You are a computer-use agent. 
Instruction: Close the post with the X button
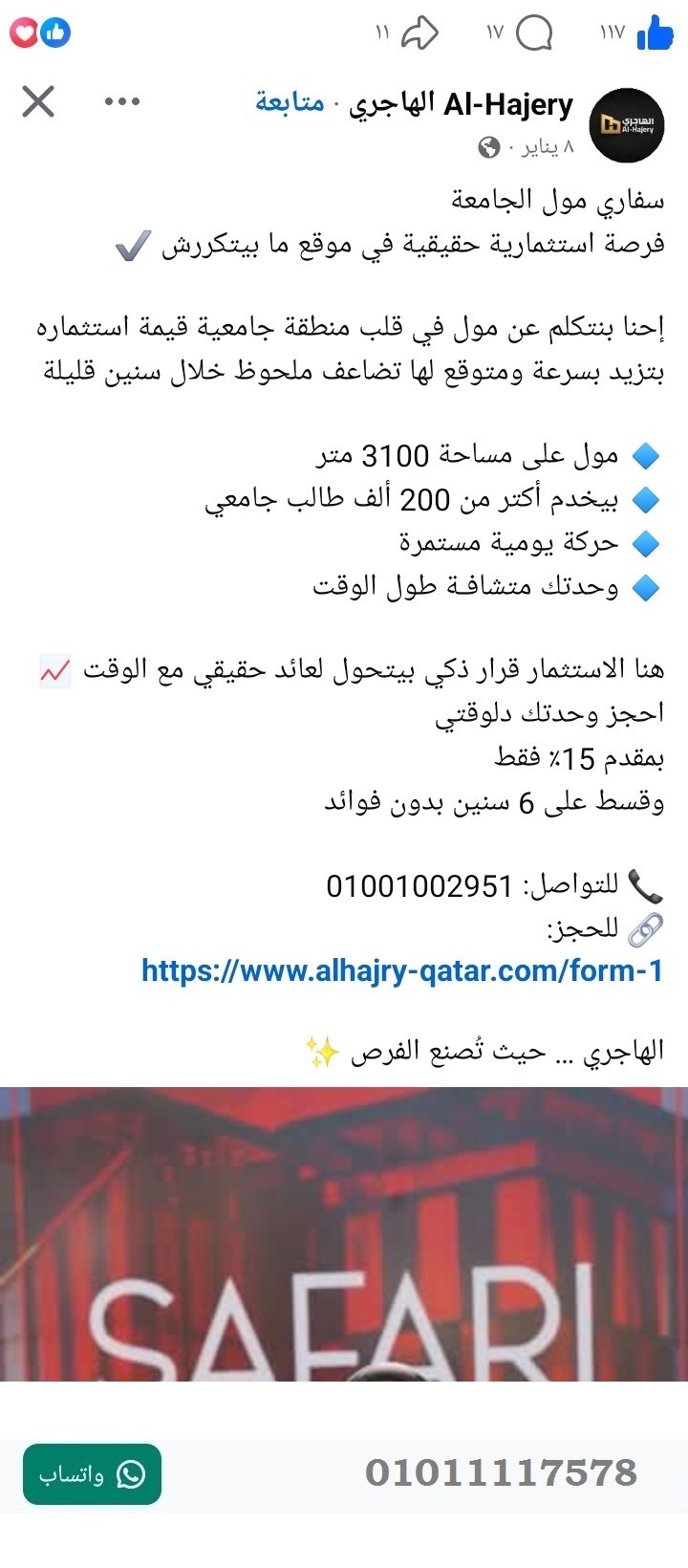(x=36, y=100)
